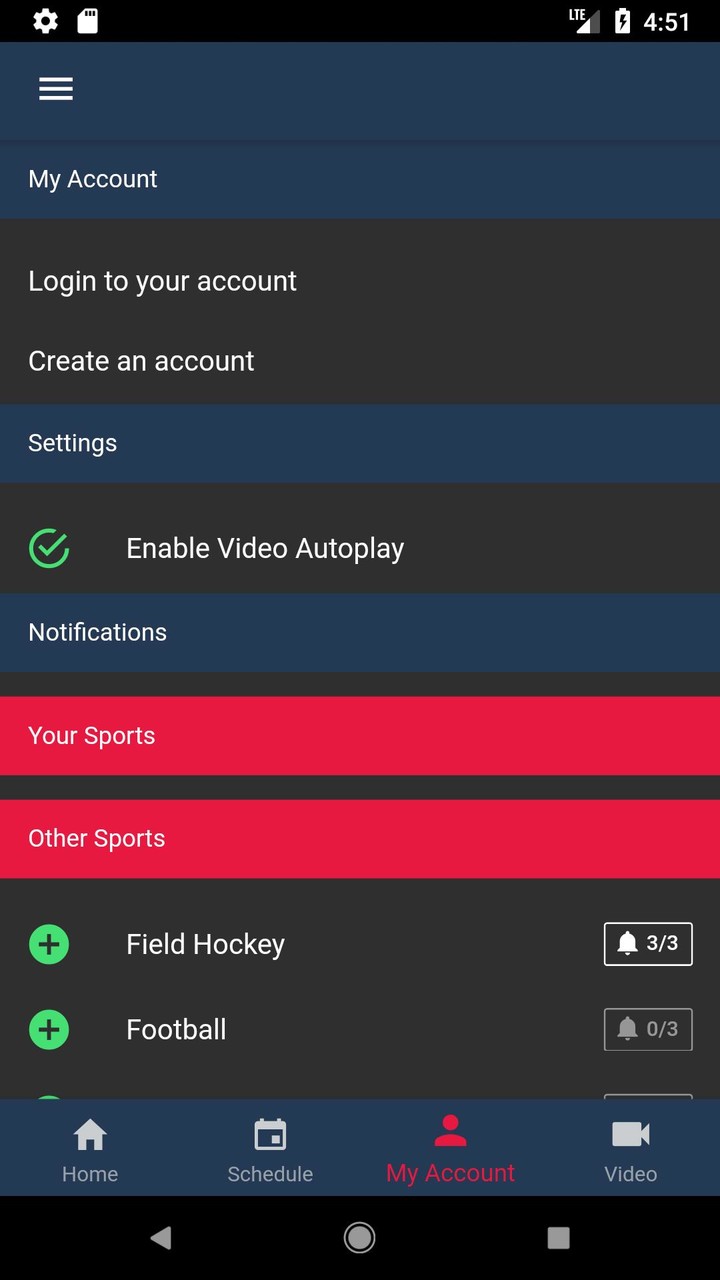Tap the green plus icon beside Field Hockey
720x1280 pixels.
tap(49, 944)
